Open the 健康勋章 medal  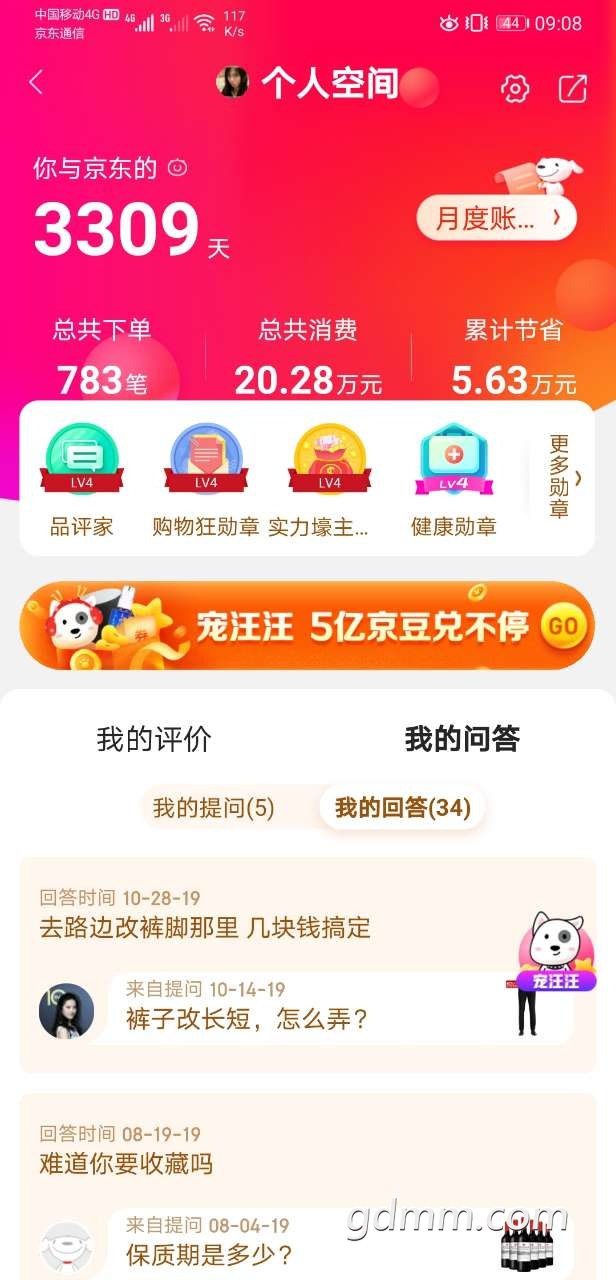pyautogui.click(x=454, y=479)
